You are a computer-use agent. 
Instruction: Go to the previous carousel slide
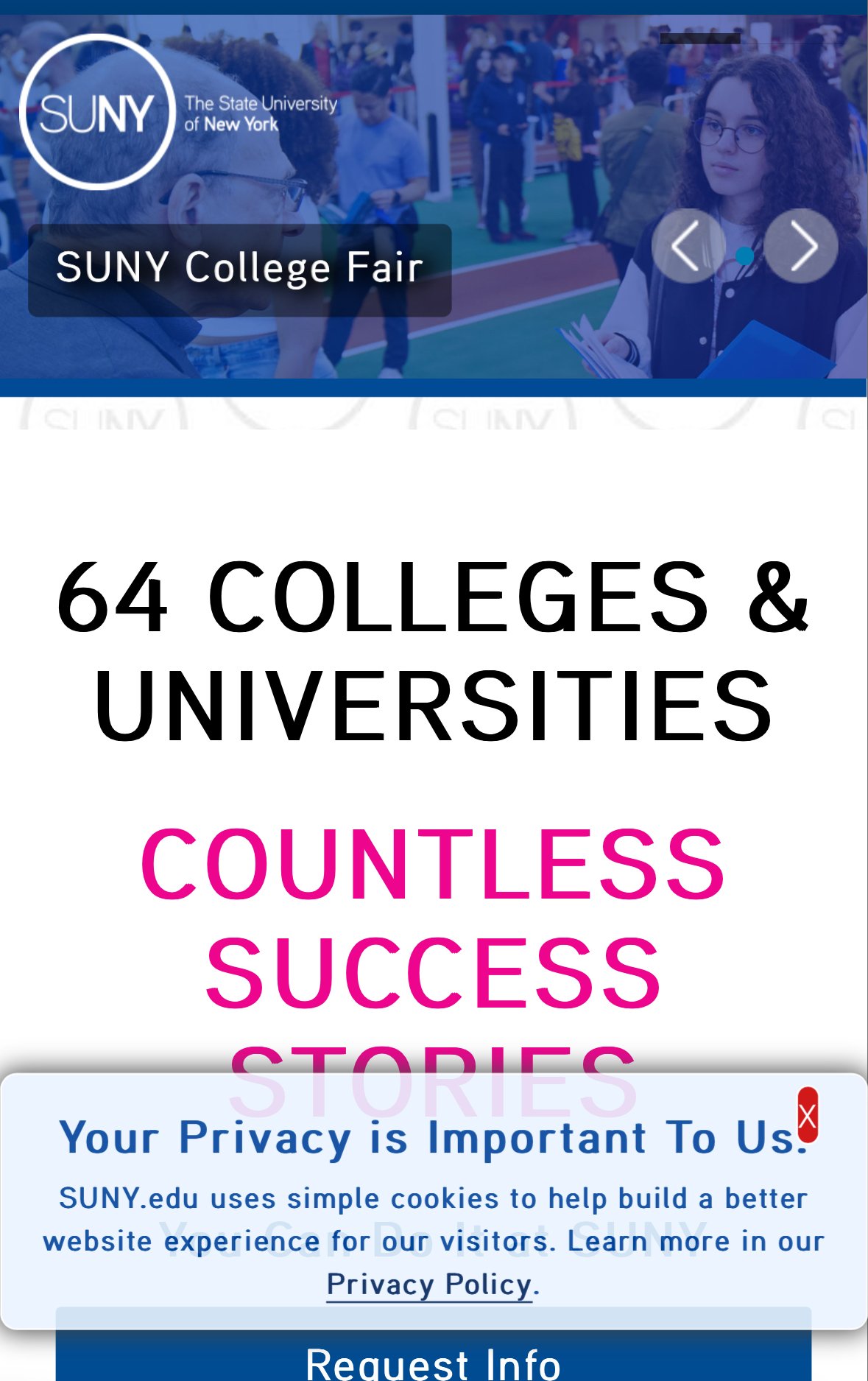tap(688, 246)
